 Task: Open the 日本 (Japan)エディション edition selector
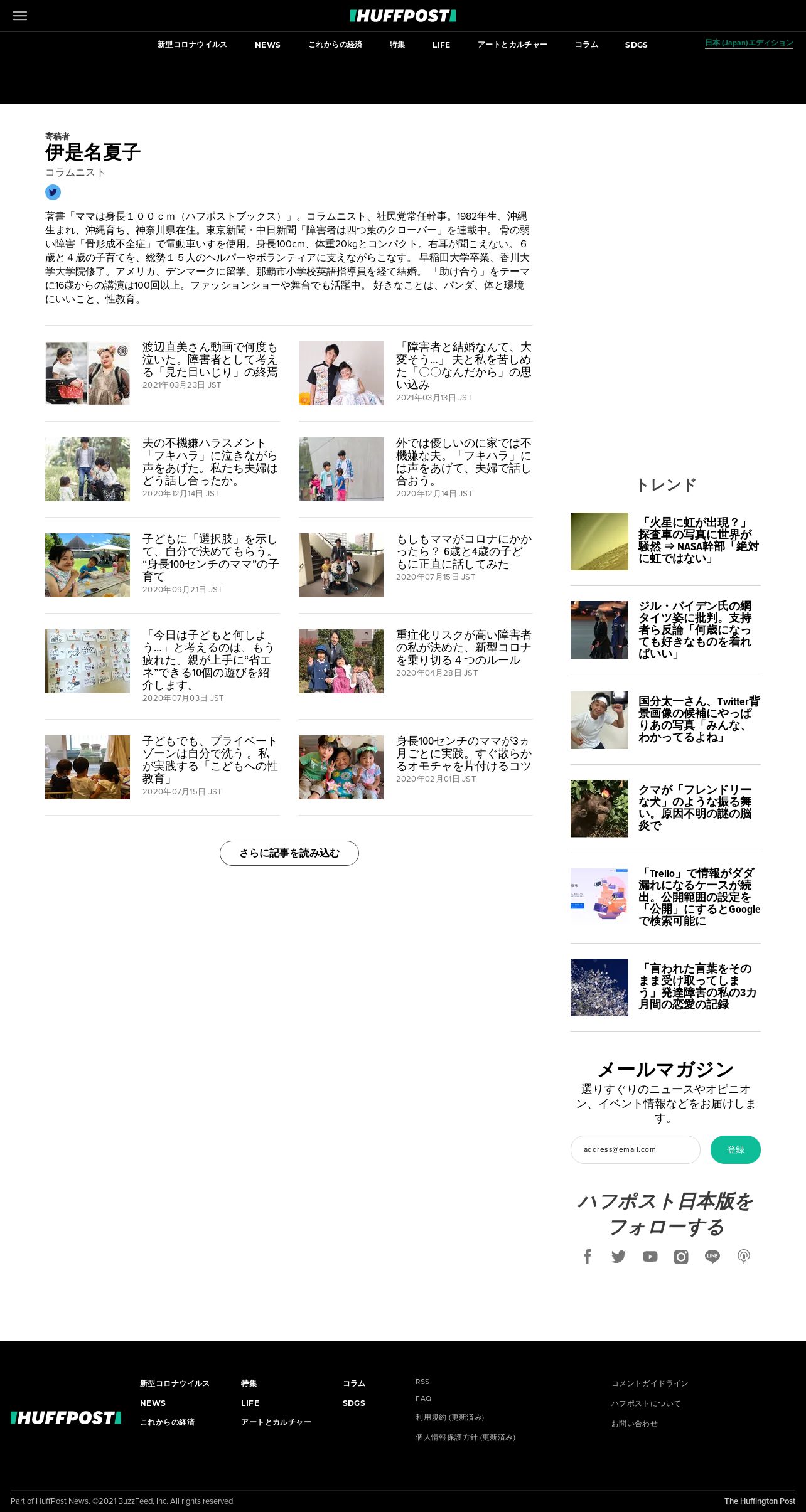tap(749, 43)
